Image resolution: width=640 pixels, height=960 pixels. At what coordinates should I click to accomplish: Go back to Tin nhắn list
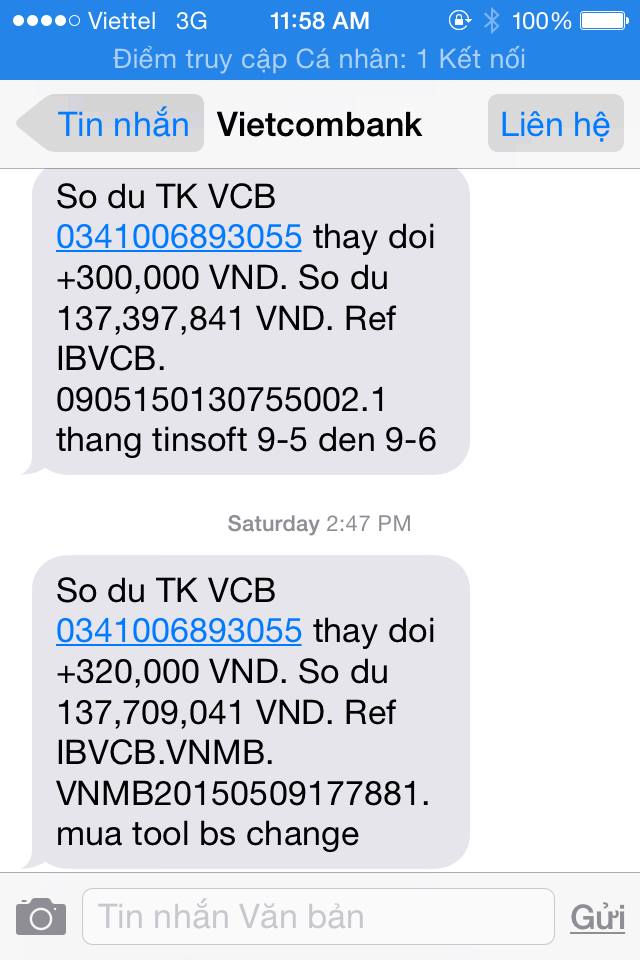tap(110, 124)
